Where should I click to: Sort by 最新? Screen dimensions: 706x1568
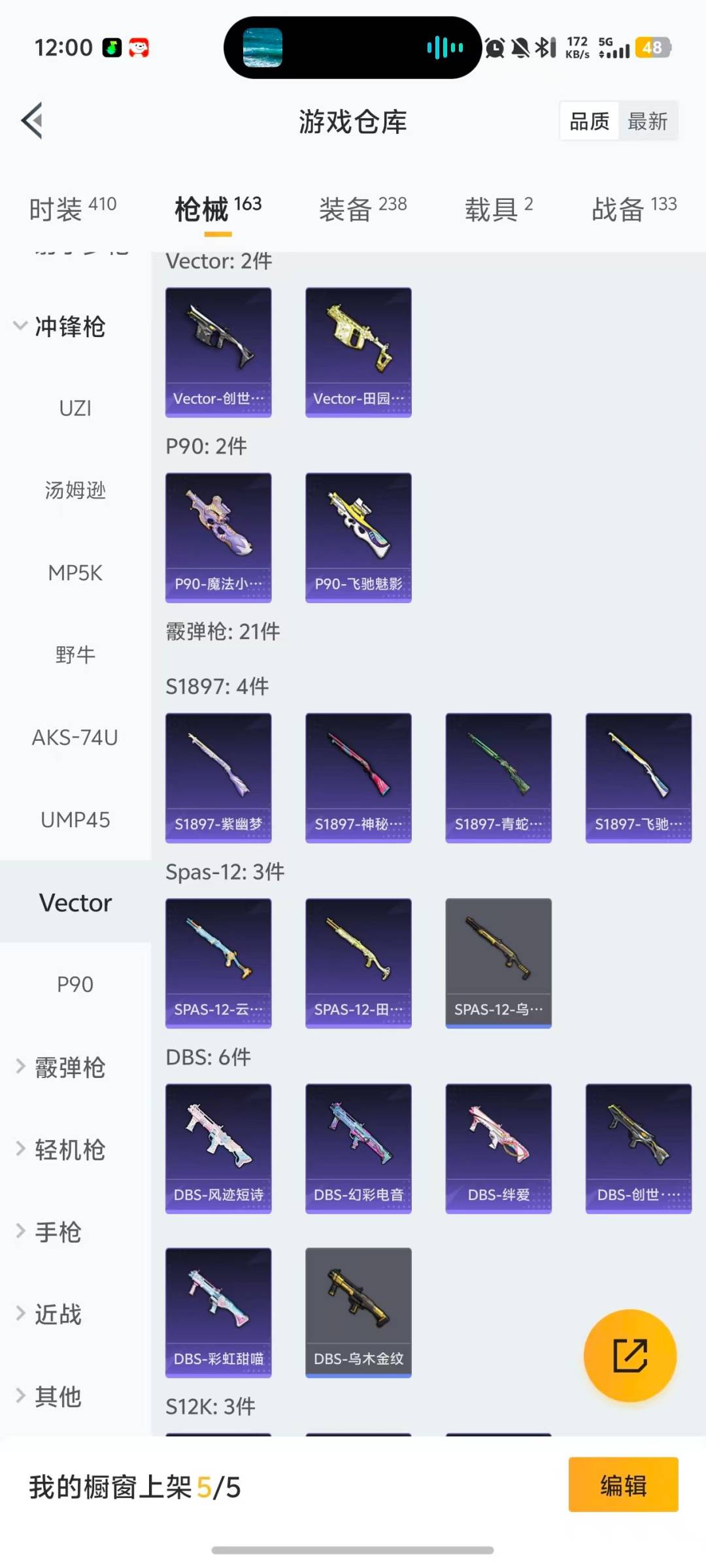tap(647, 122)
